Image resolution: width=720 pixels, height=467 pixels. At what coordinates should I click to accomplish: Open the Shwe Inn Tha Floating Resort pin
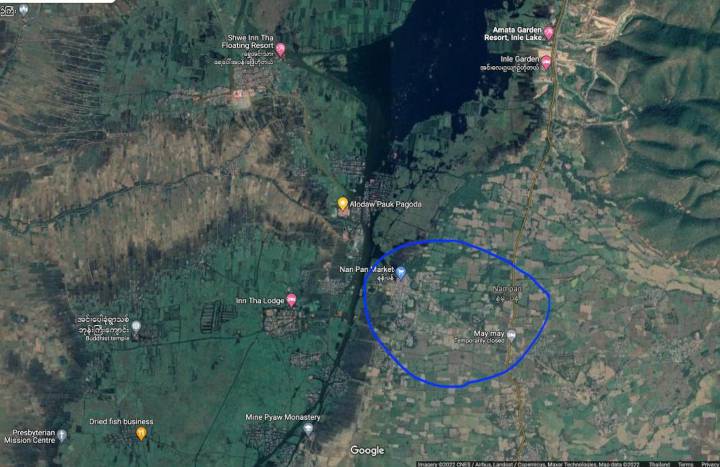(x=280, y=49)
